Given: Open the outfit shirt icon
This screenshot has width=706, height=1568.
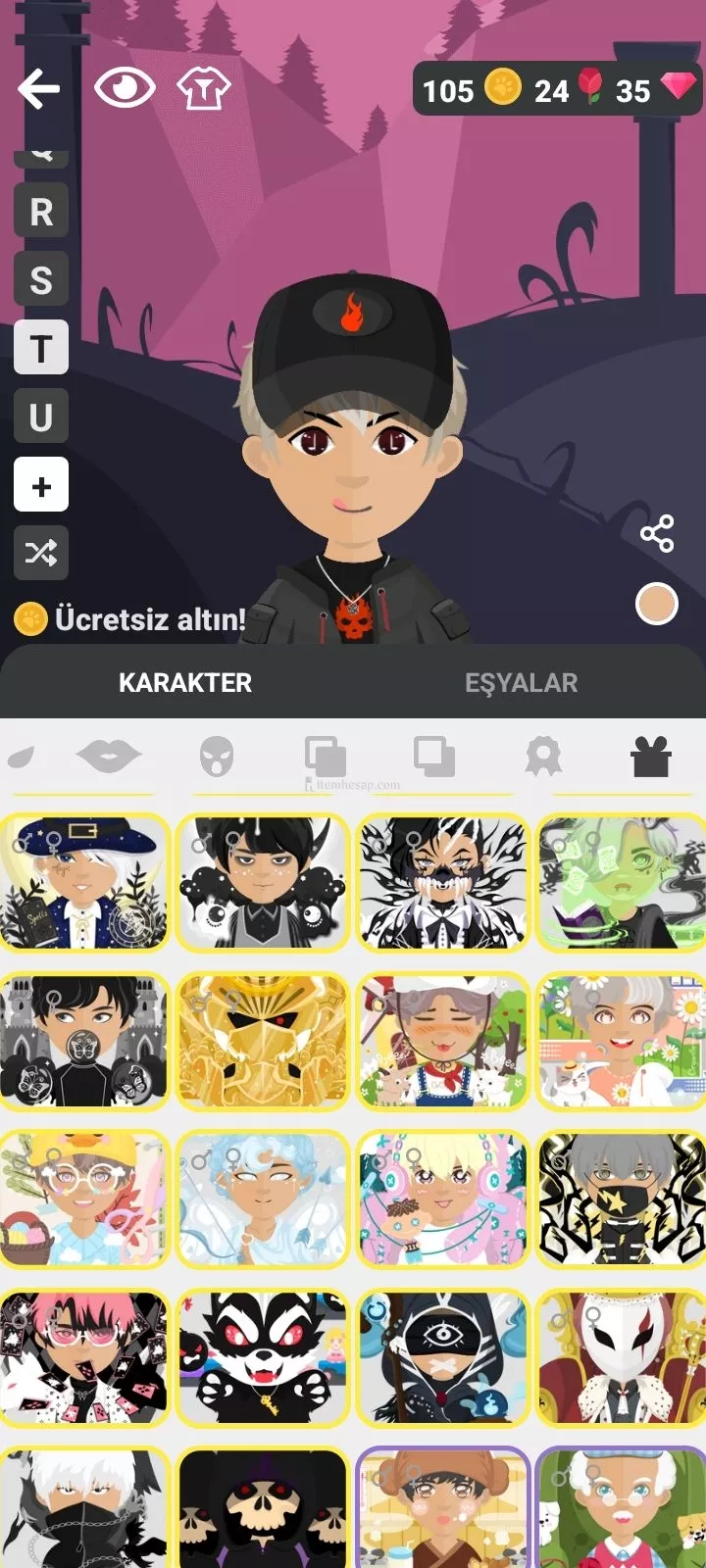Looking at the screenshot, I should pyautogui.click(x=203, y=89).
